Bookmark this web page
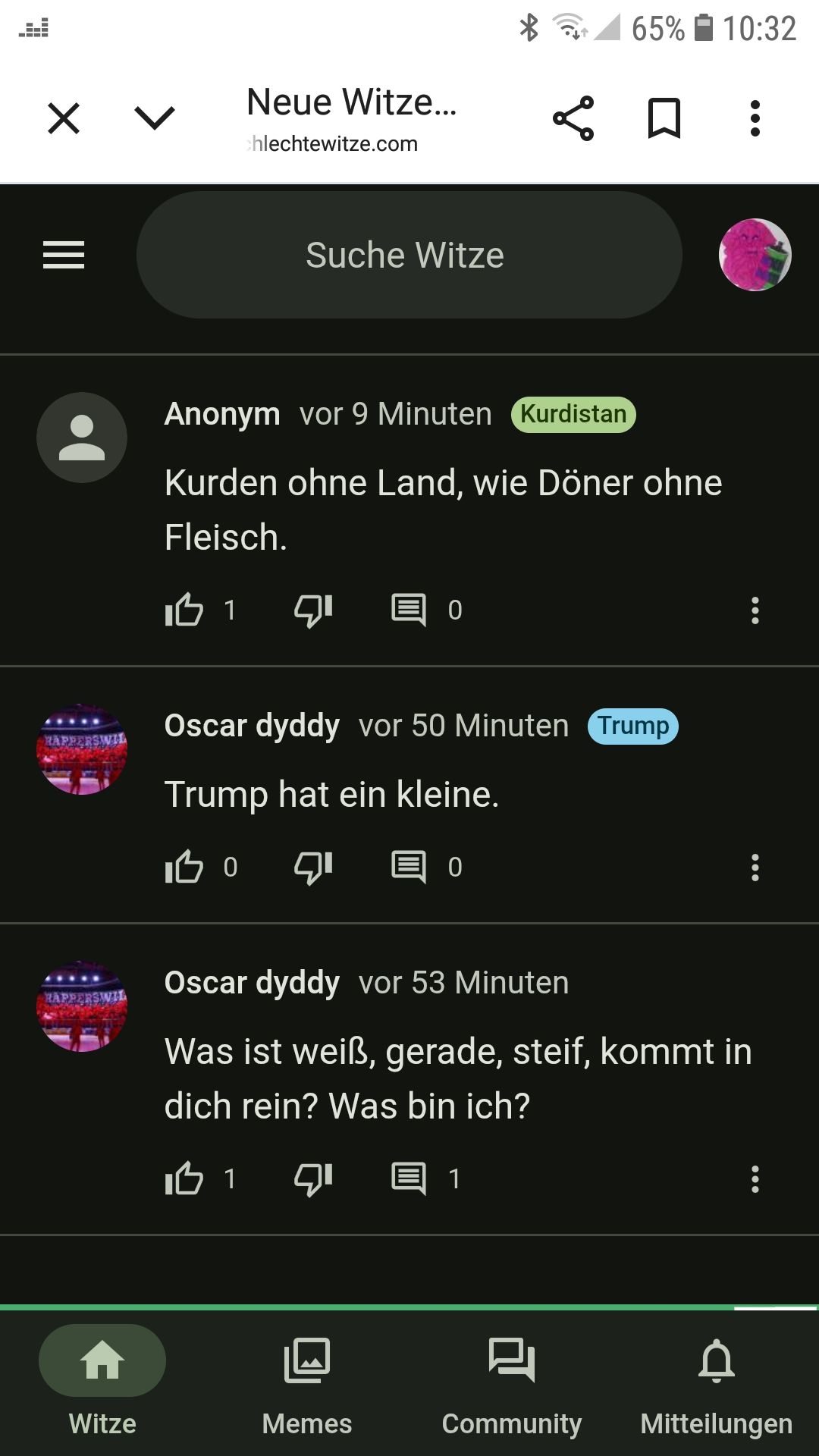Image resolution: width=819 pixels, height=1456 pixels. (x=664, y=118)
